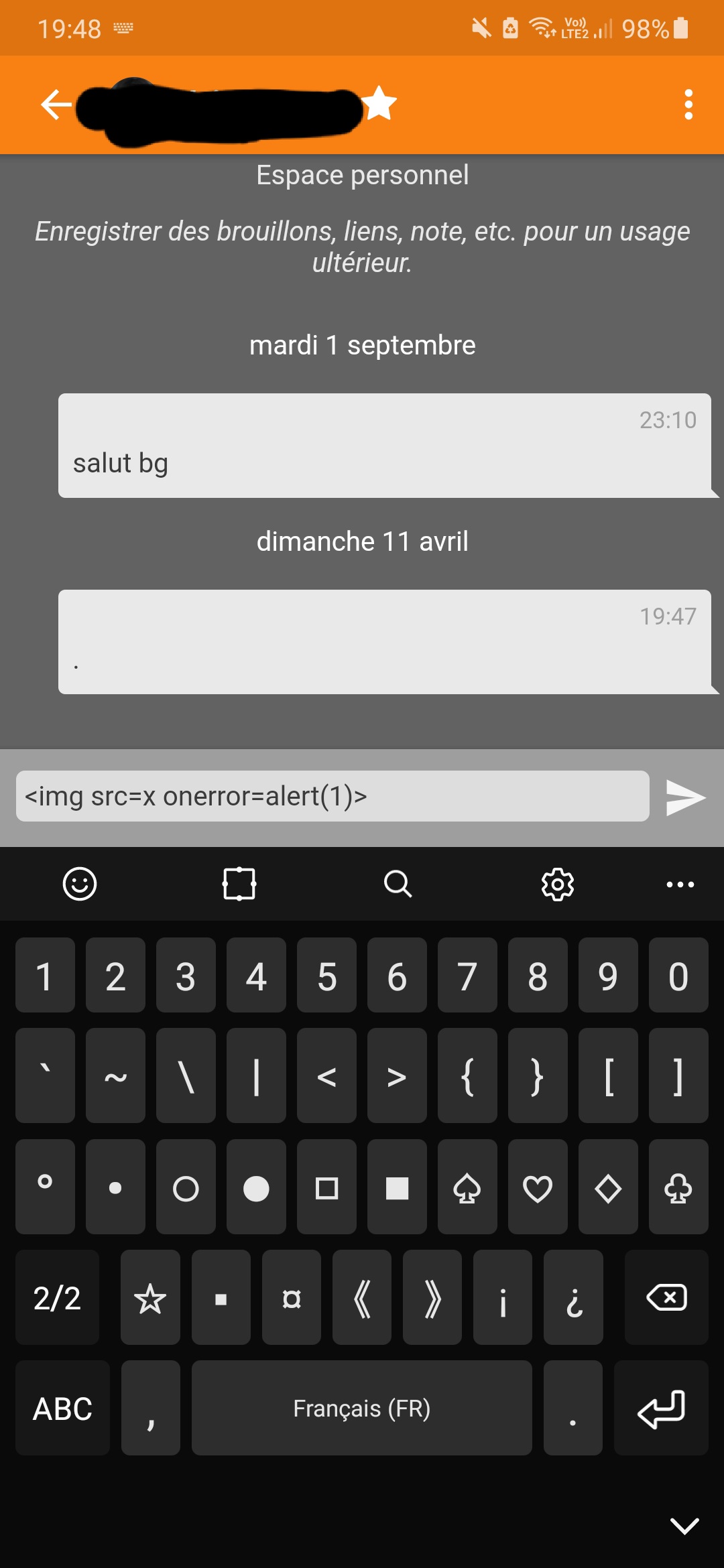The height and width of the screenshot is (1568, 724).
Task: Open the keyboard search tool
Action: [x=398, y=884]
